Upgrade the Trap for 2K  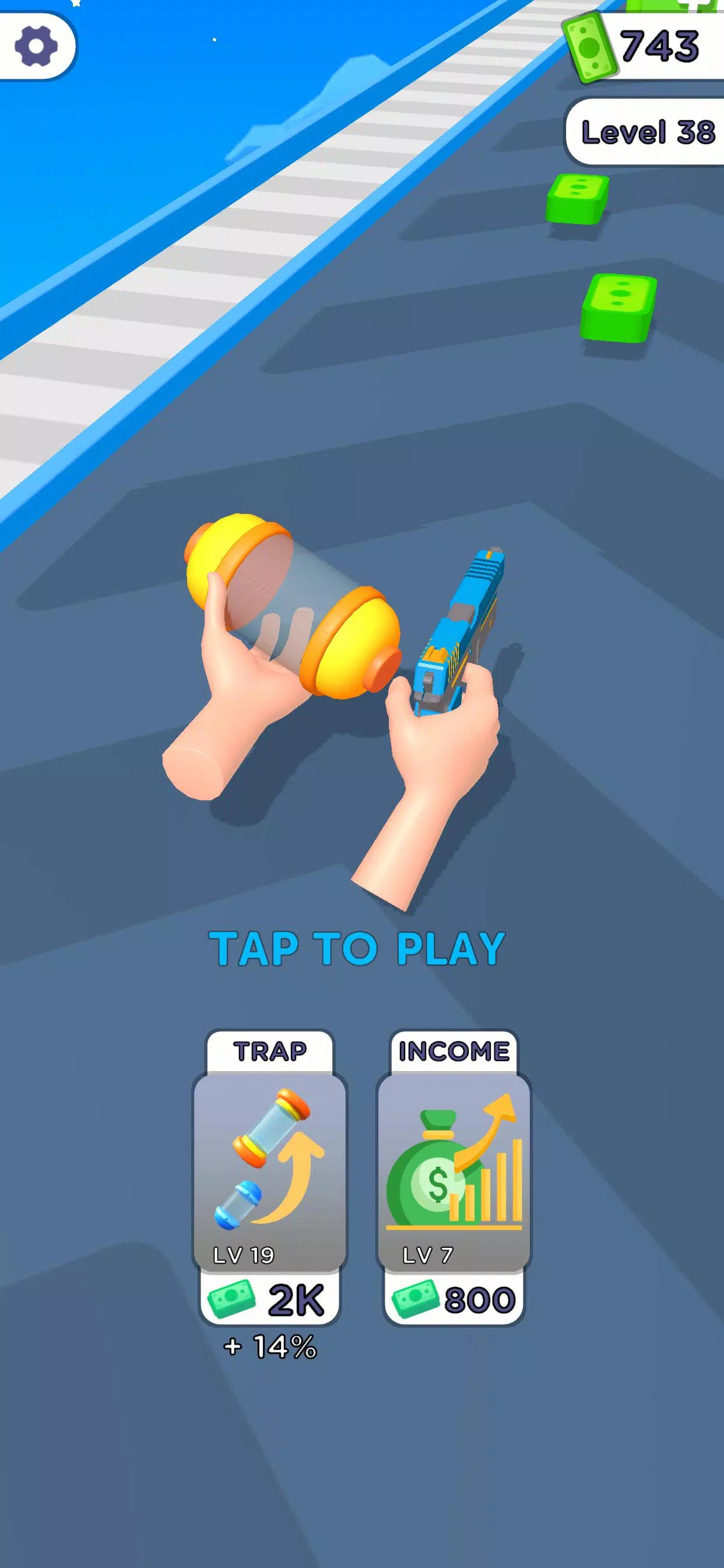269,1178
